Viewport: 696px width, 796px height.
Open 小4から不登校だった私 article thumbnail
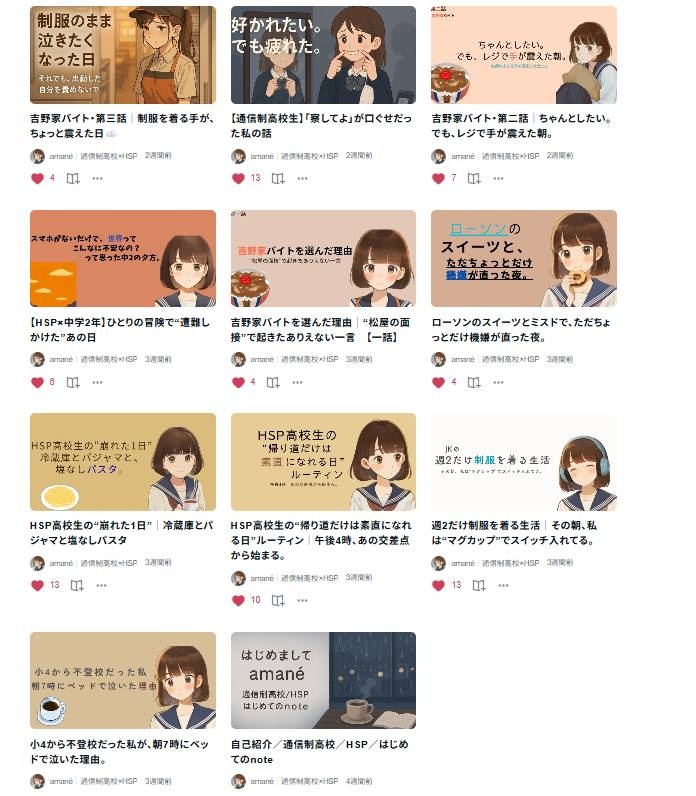click(123, 680)
